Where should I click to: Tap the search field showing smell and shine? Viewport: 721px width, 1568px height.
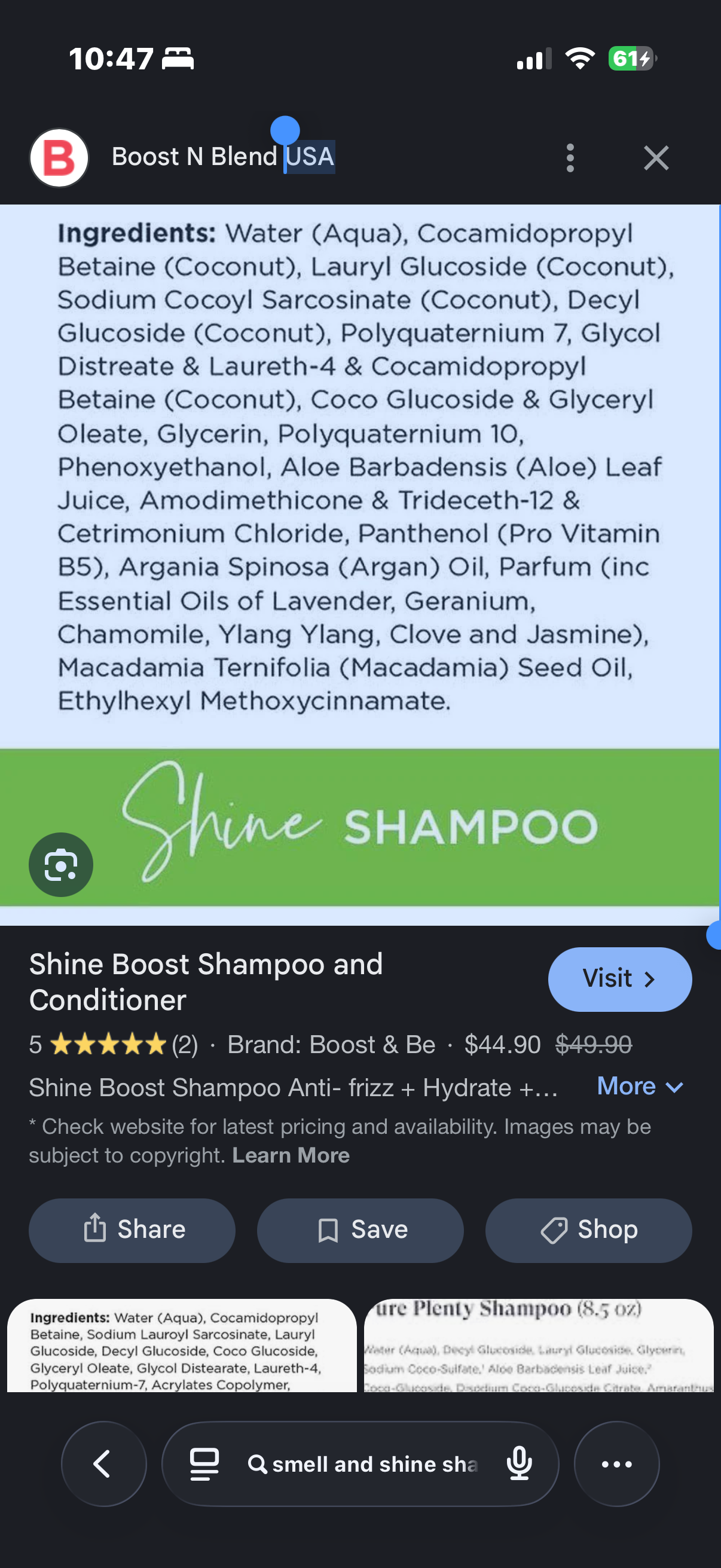click(x=374, y=1464)
